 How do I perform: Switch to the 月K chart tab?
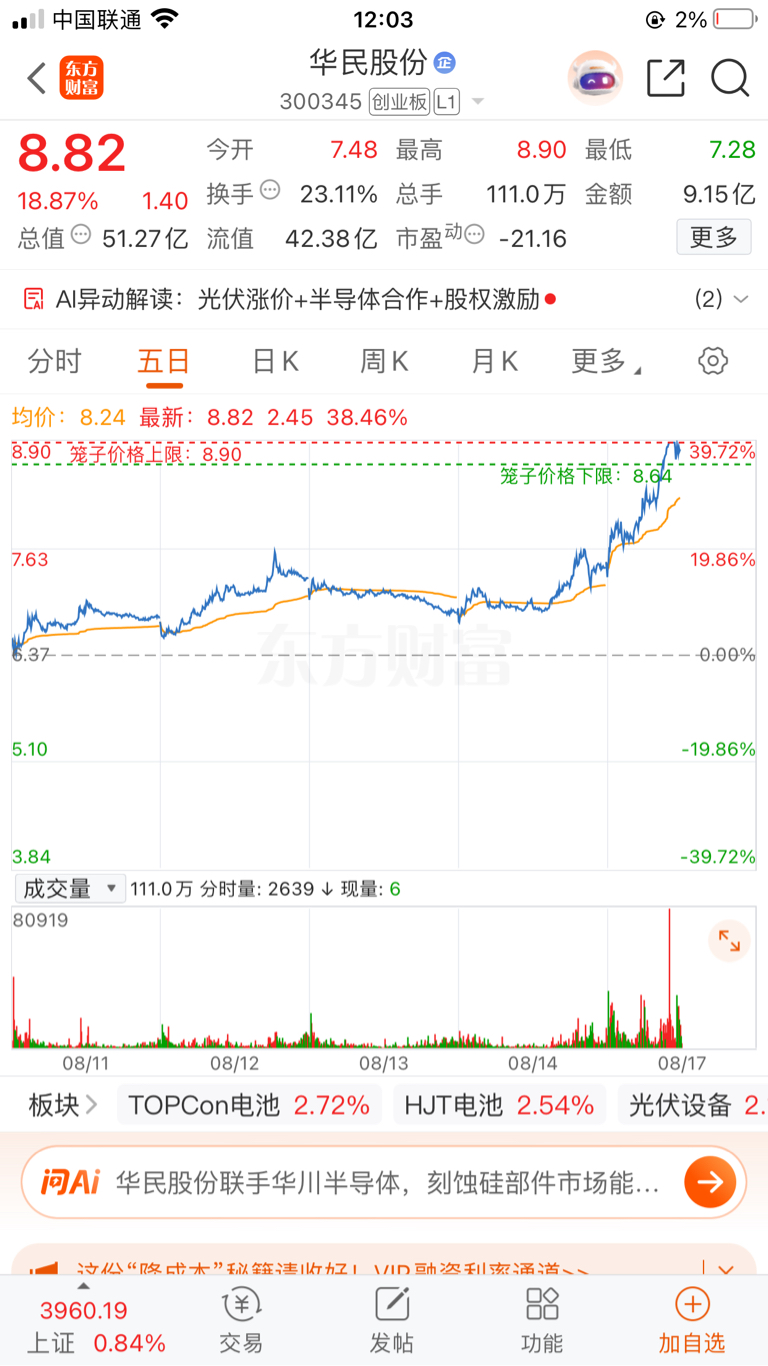pyautogui.click(x=494, y=361)
